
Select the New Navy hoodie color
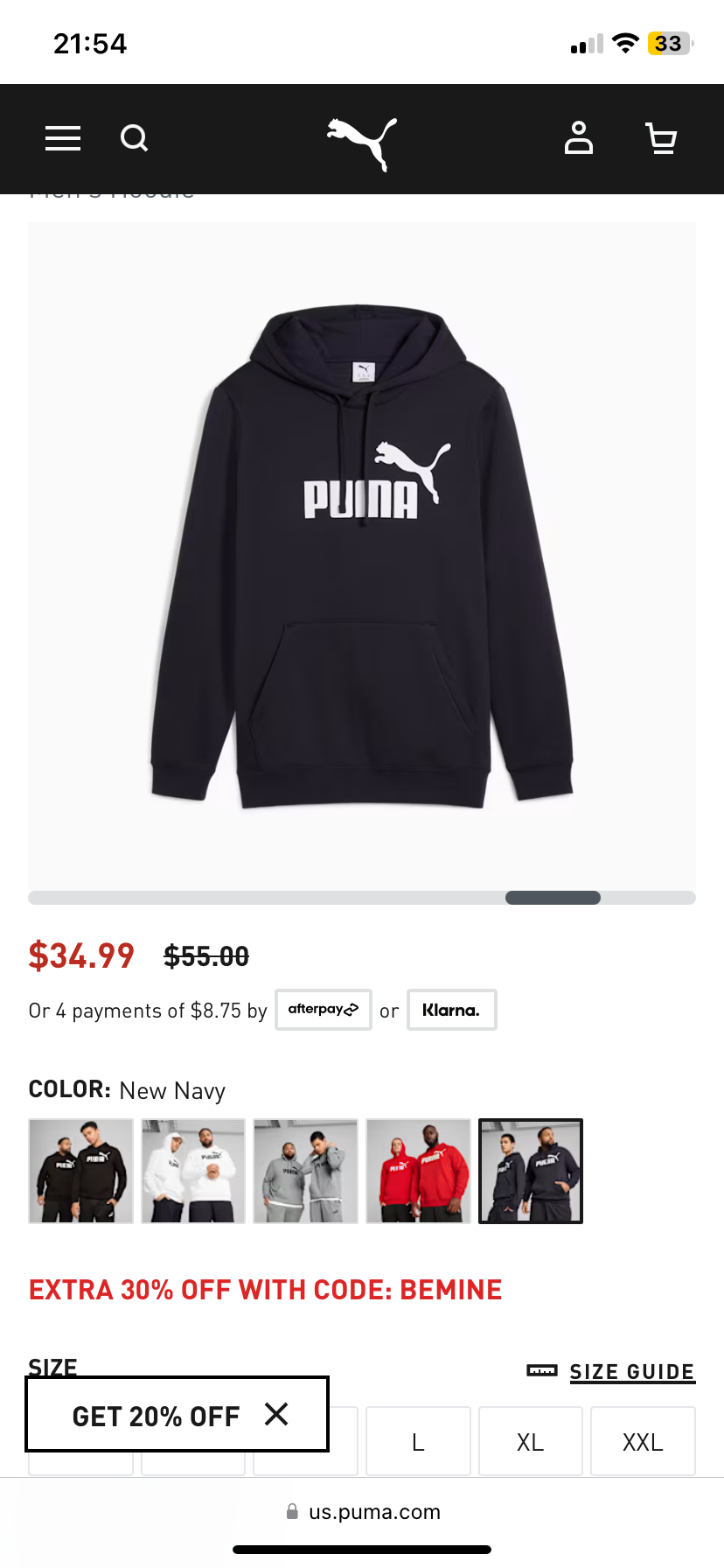pyautogui.click(x=531, y=1171)
